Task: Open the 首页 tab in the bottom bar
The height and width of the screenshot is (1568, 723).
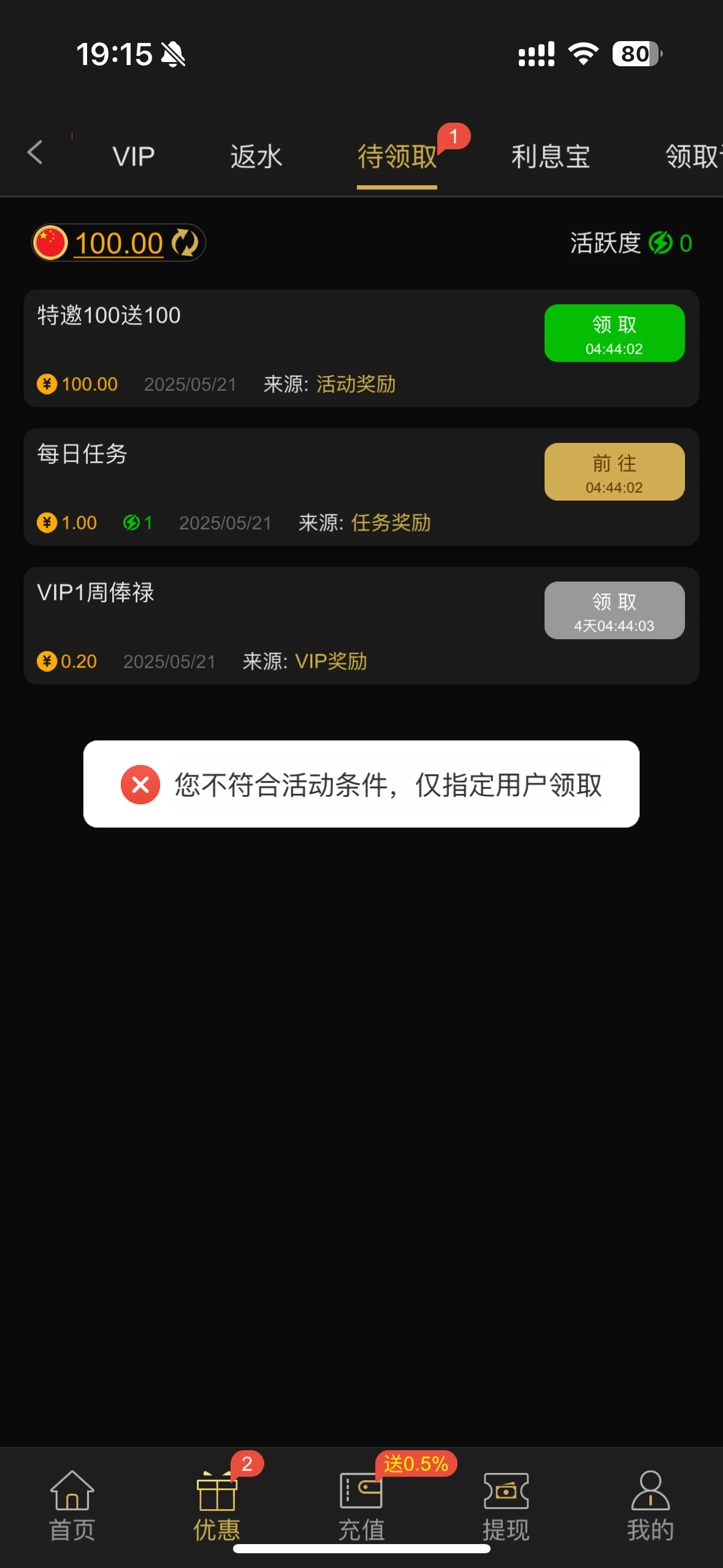Action: pos(72,1506)
